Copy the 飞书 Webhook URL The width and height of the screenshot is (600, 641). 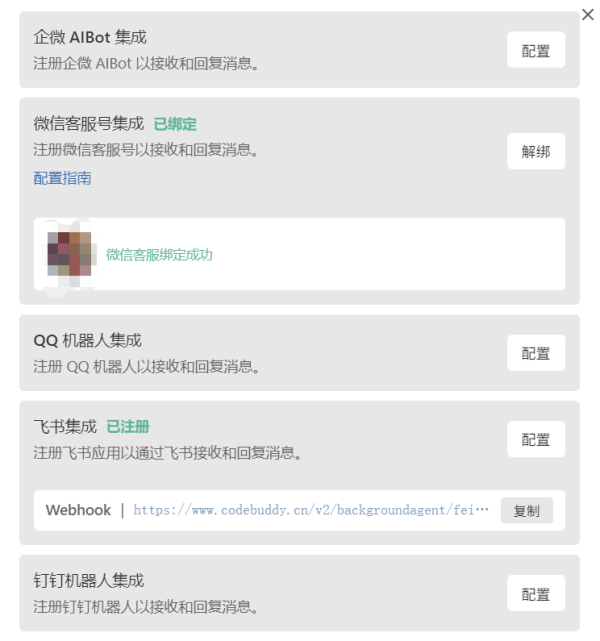[526, 510]
